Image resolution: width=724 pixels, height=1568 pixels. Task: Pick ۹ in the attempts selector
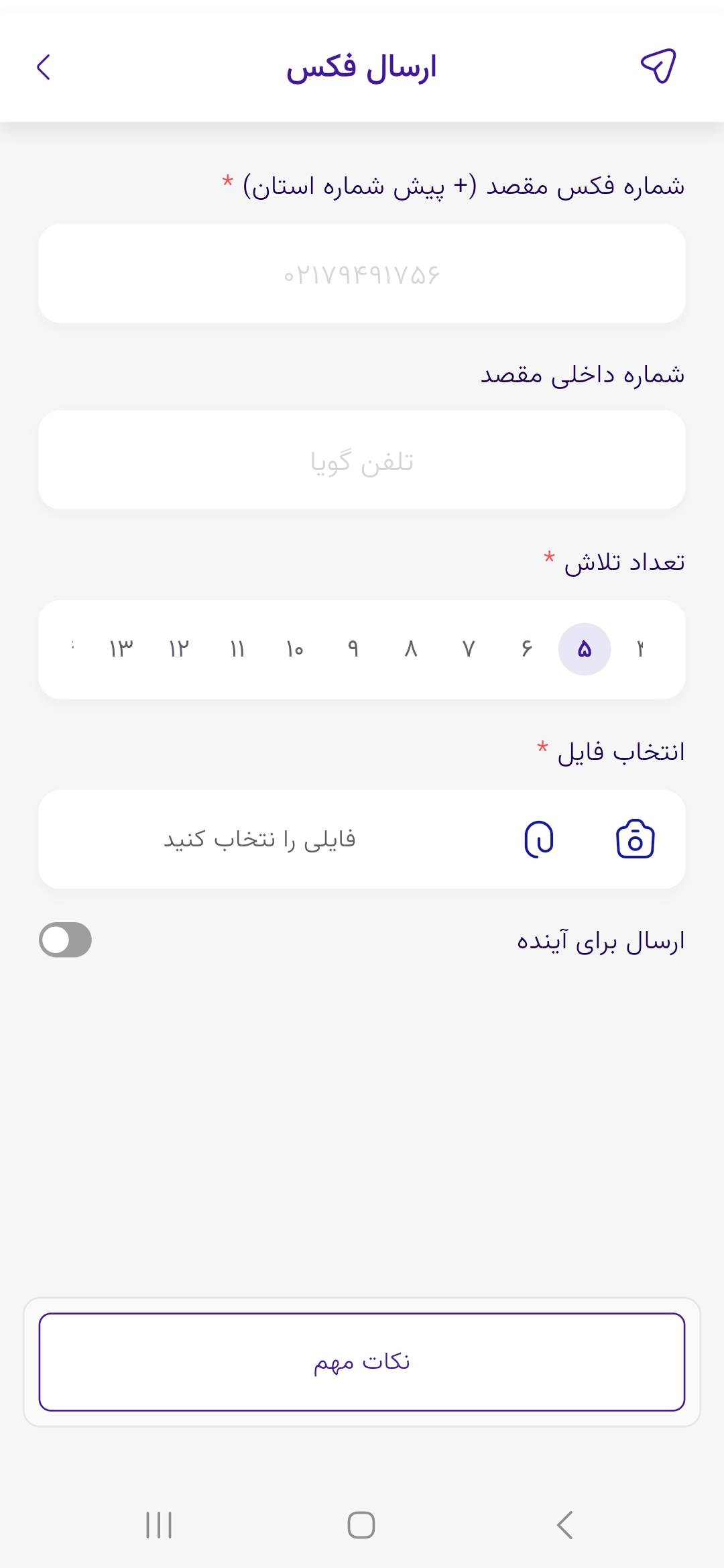pos(353,649)
